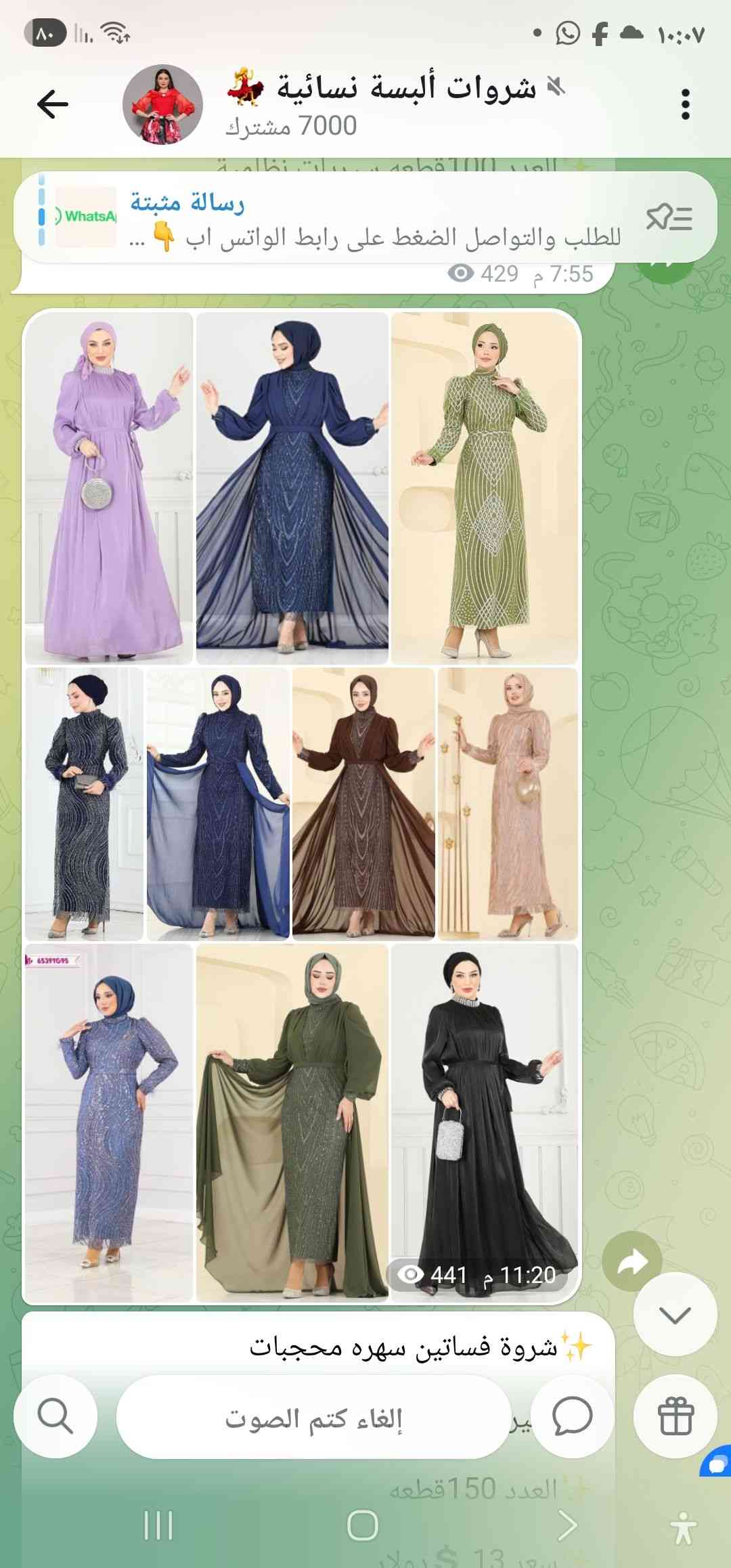Tap the system home button
Screen dimensions: 731x1568
pyautogui.click(x=362, y=1525)
